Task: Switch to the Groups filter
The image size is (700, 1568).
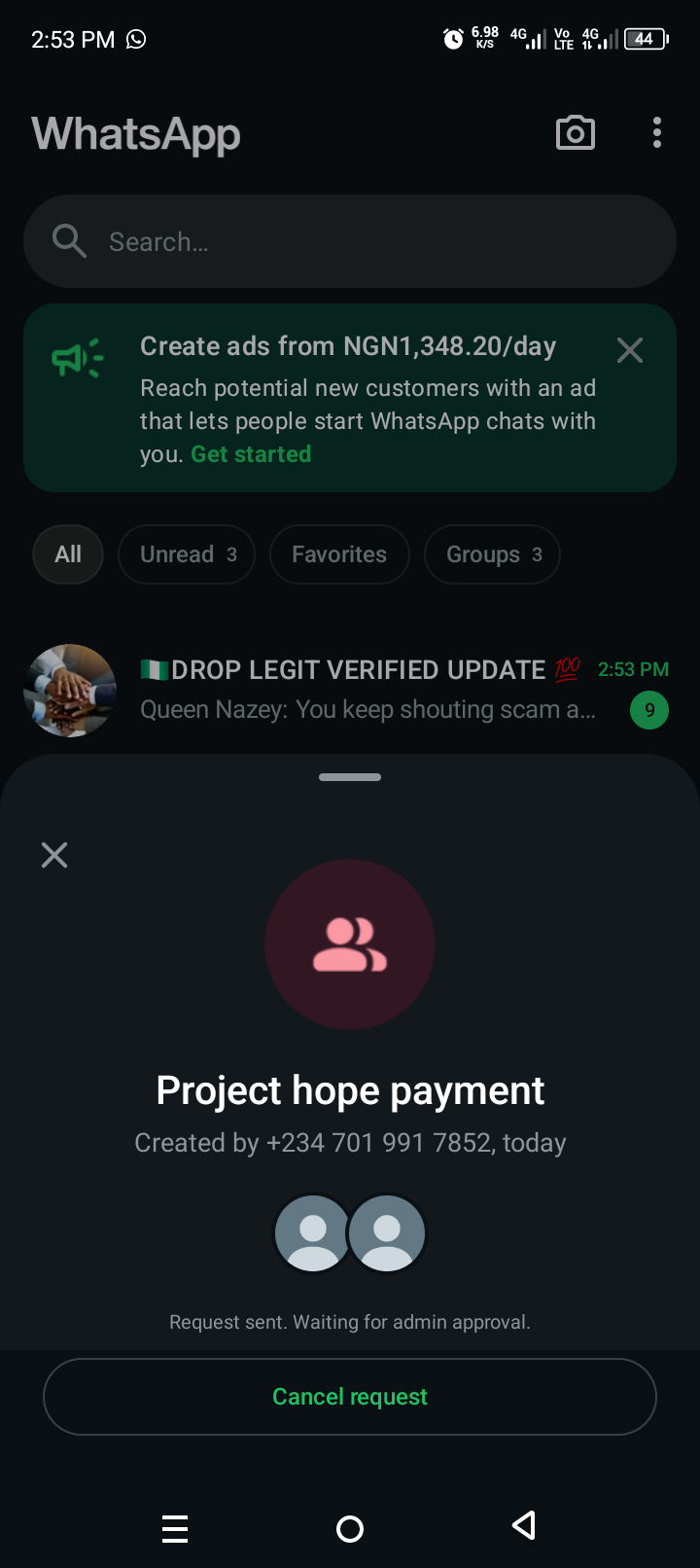Action: (x=492, y=554)
